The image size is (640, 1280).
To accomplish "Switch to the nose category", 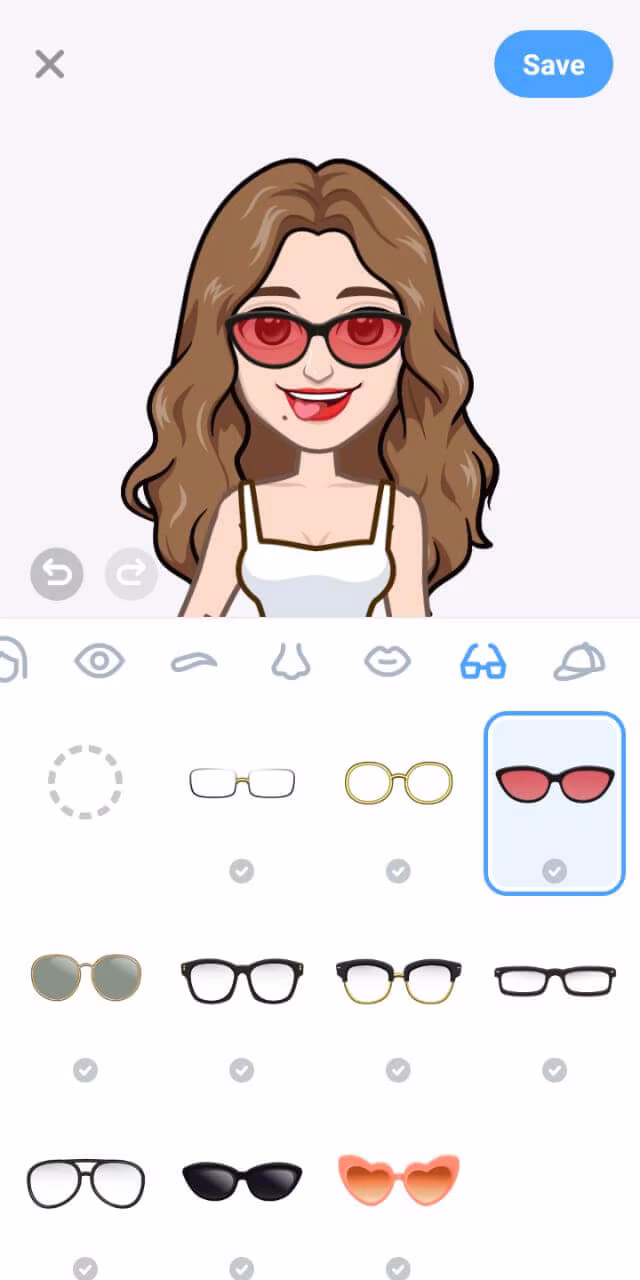I will pyautogui.click(x=290, y=661).
